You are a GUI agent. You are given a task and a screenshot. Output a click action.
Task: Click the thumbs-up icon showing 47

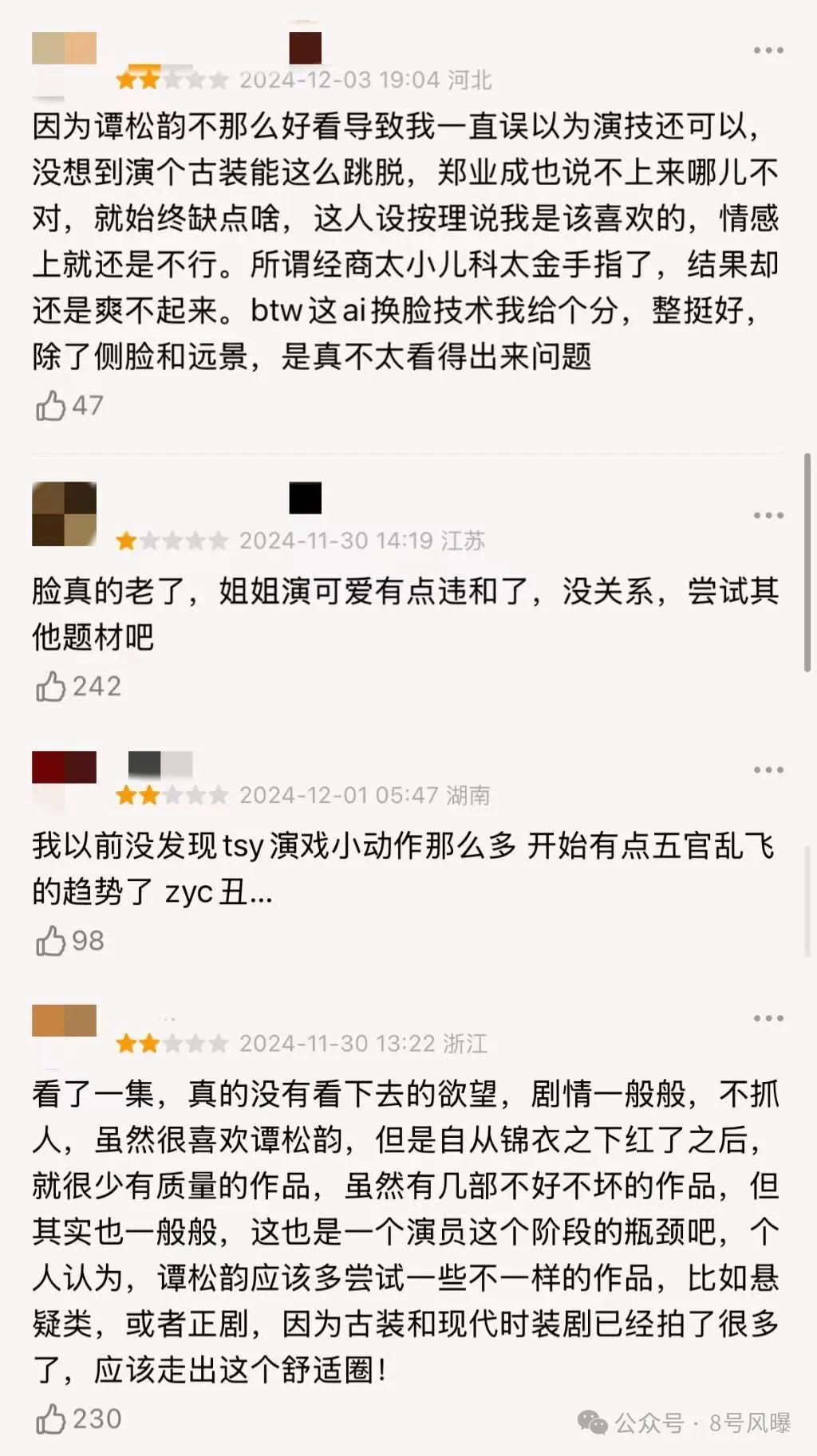point(54,406)
